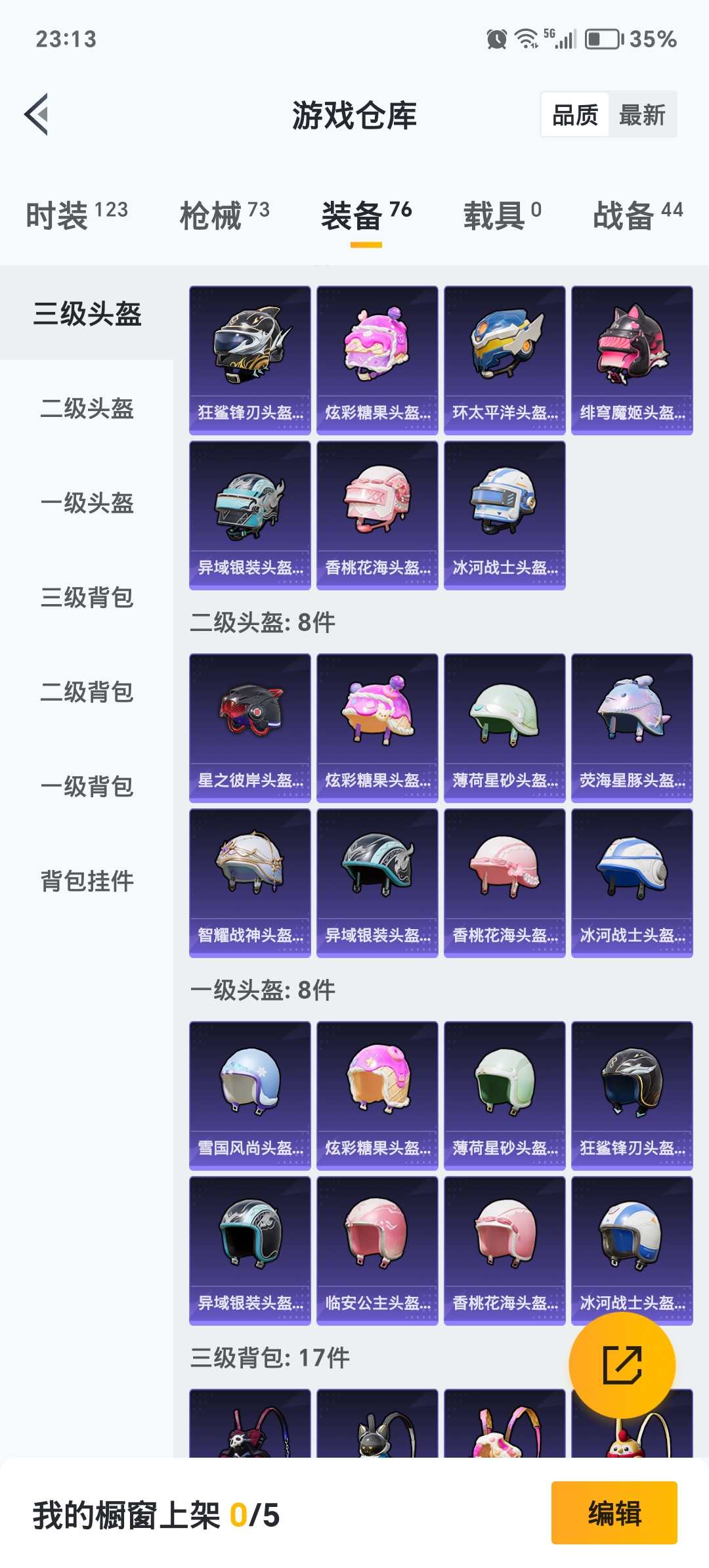Go back using the top-left arrow
Viewport: 709px width, 1568px height.
tap(37, 114)
